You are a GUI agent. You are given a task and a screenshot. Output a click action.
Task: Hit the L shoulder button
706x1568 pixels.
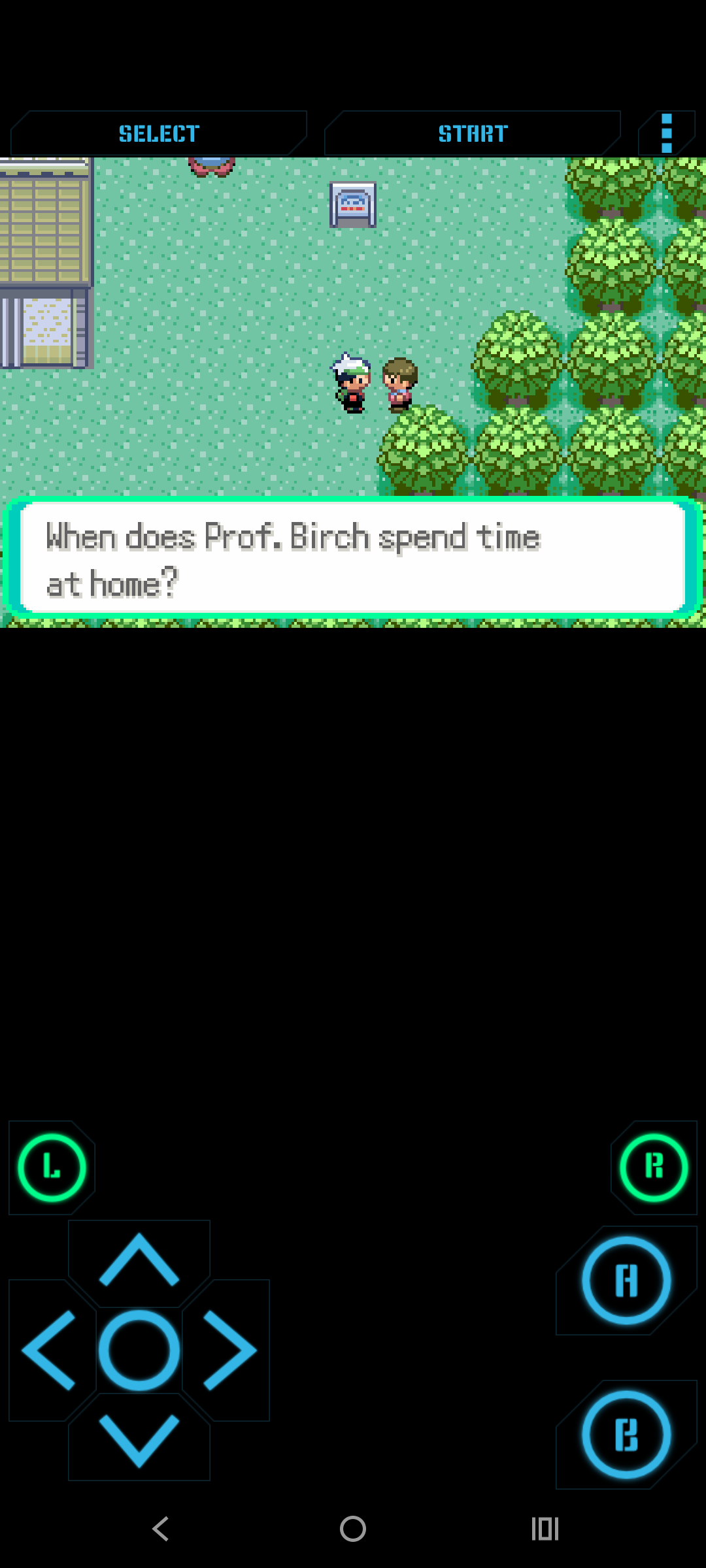tap(52, 1168)
